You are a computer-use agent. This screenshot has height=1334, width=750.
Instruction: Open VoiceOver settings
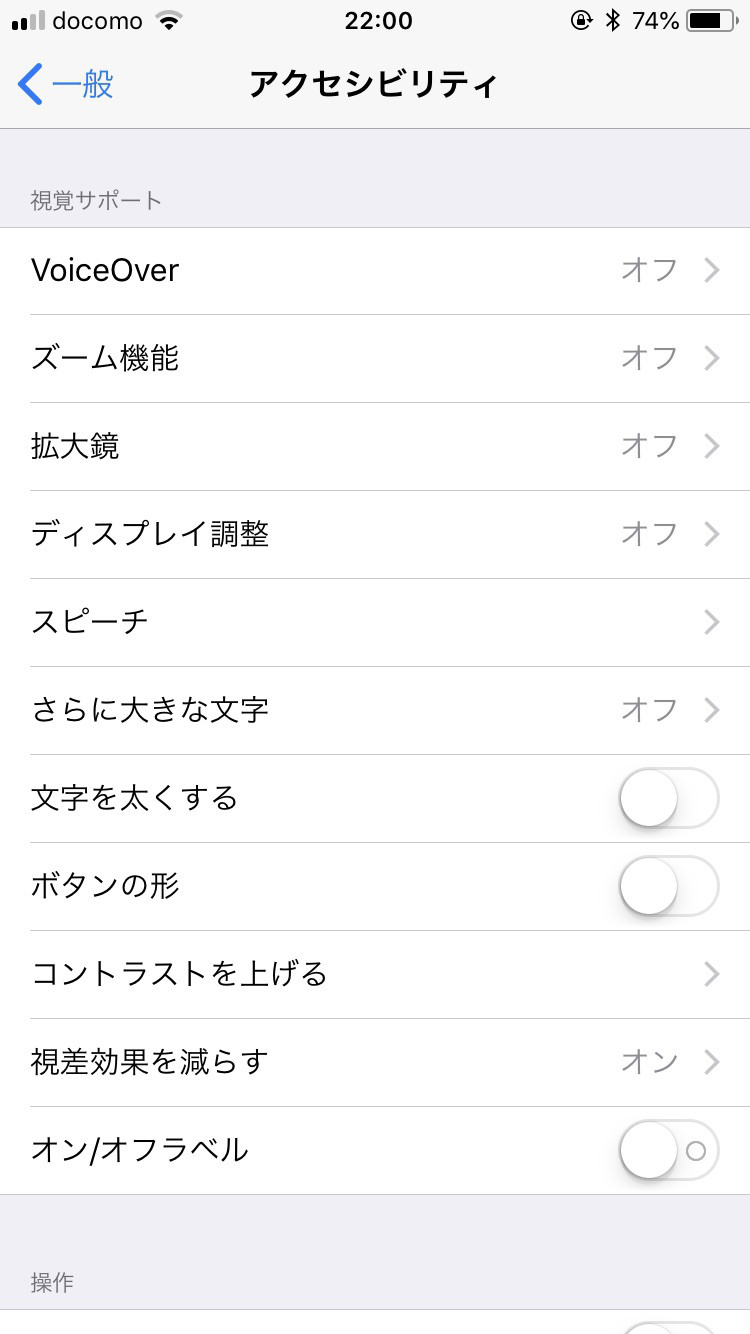375,271
